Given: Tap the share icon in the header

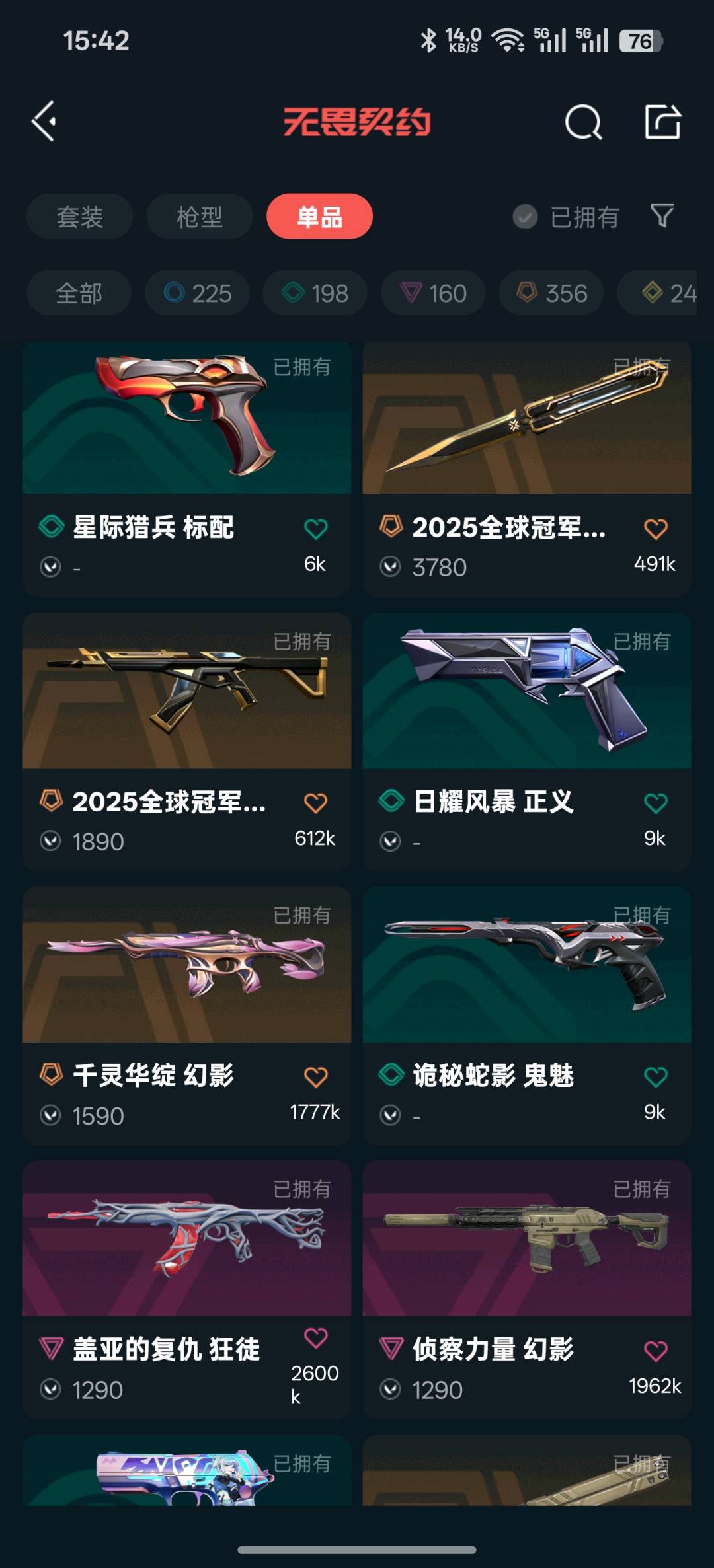Looking at the screenshot, I should tap(662, 122).
